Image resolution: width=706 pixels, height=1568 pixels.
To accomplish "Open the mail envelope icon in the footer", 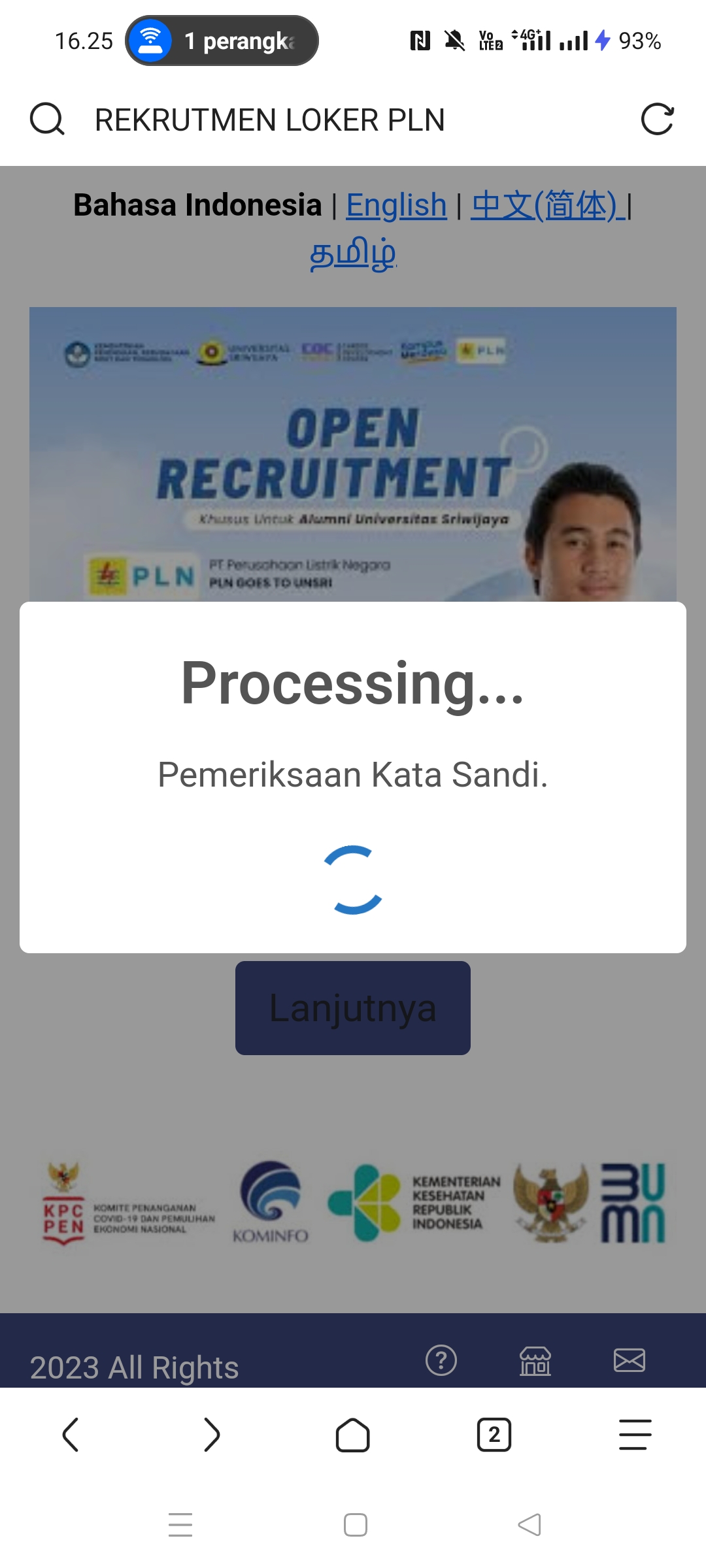I will 630,1360.
